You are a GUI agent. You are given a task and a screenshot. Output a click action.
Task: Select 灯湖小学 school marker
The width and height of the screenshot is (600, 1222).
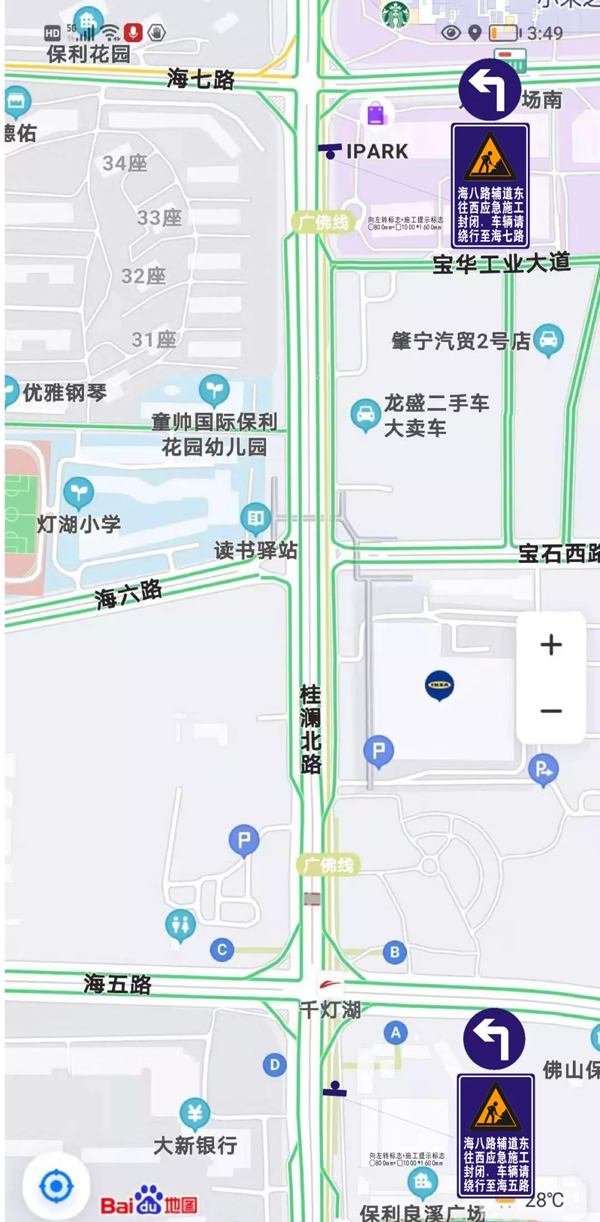coord(78,493)
